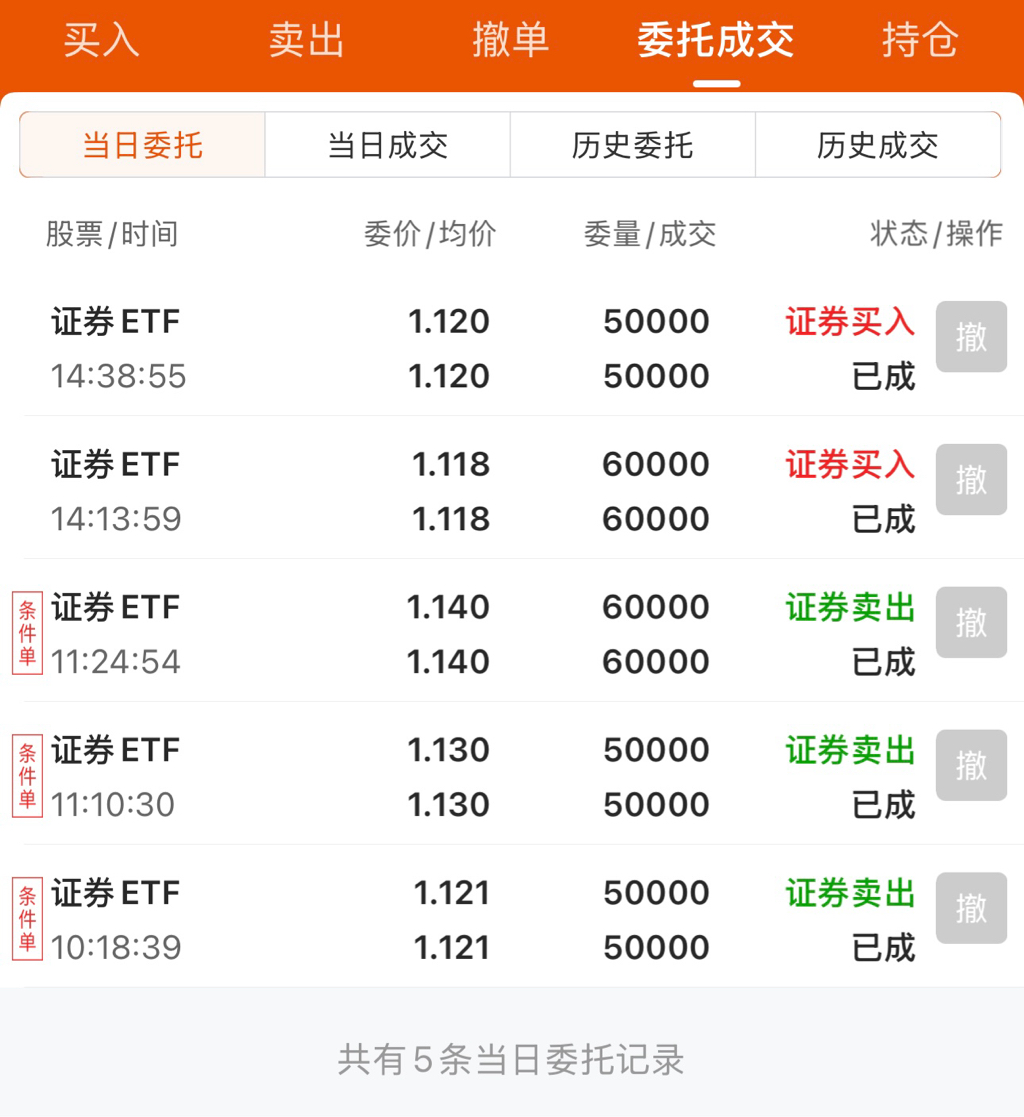Image resolution: width=1024 pixels, height=1117 pixels.
Task: Switch to the 卖出 tab
Action: coord(306,41)
